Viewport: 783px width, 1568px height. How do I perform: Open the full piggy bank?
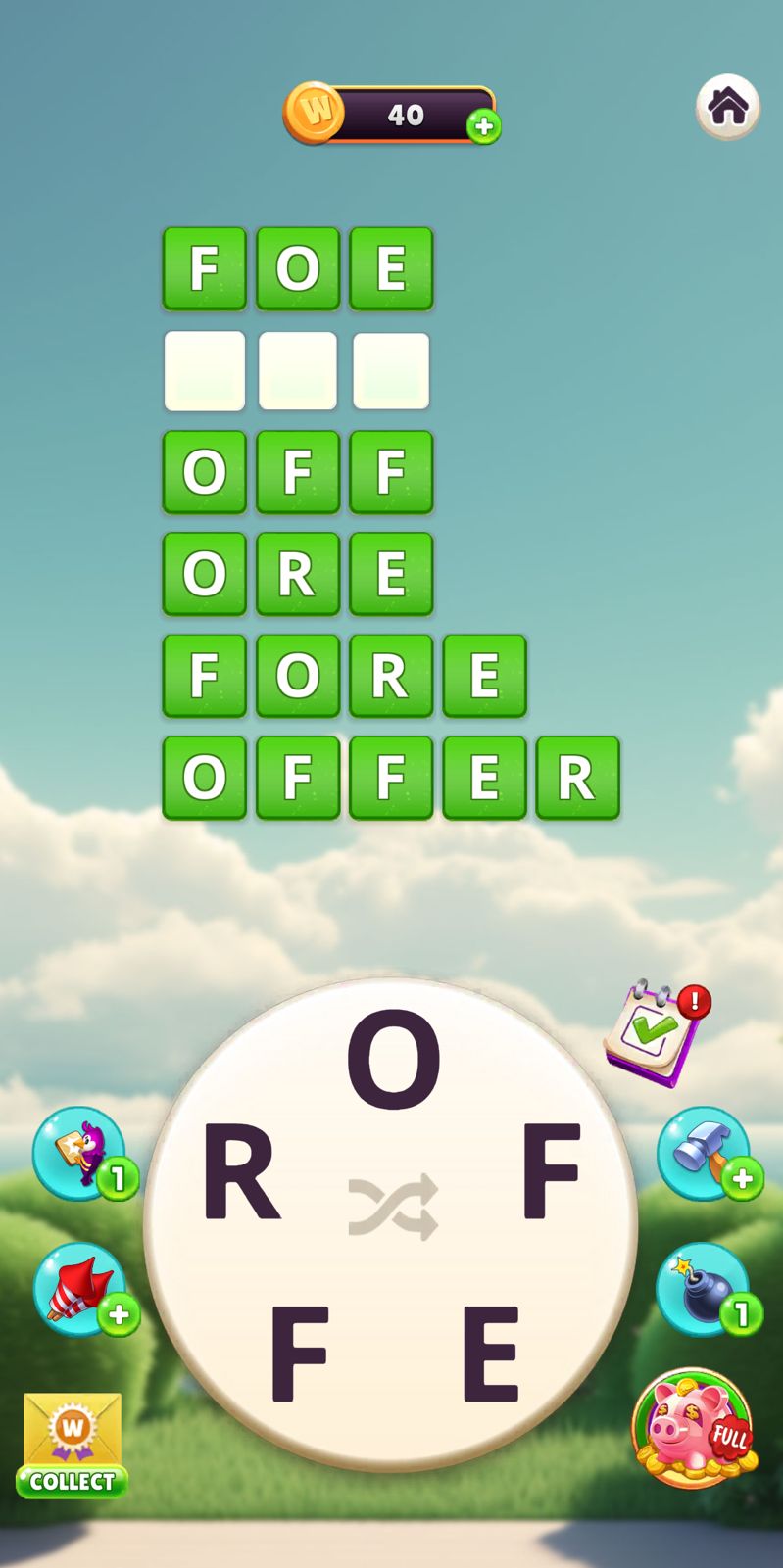(x=694, y=1430)
